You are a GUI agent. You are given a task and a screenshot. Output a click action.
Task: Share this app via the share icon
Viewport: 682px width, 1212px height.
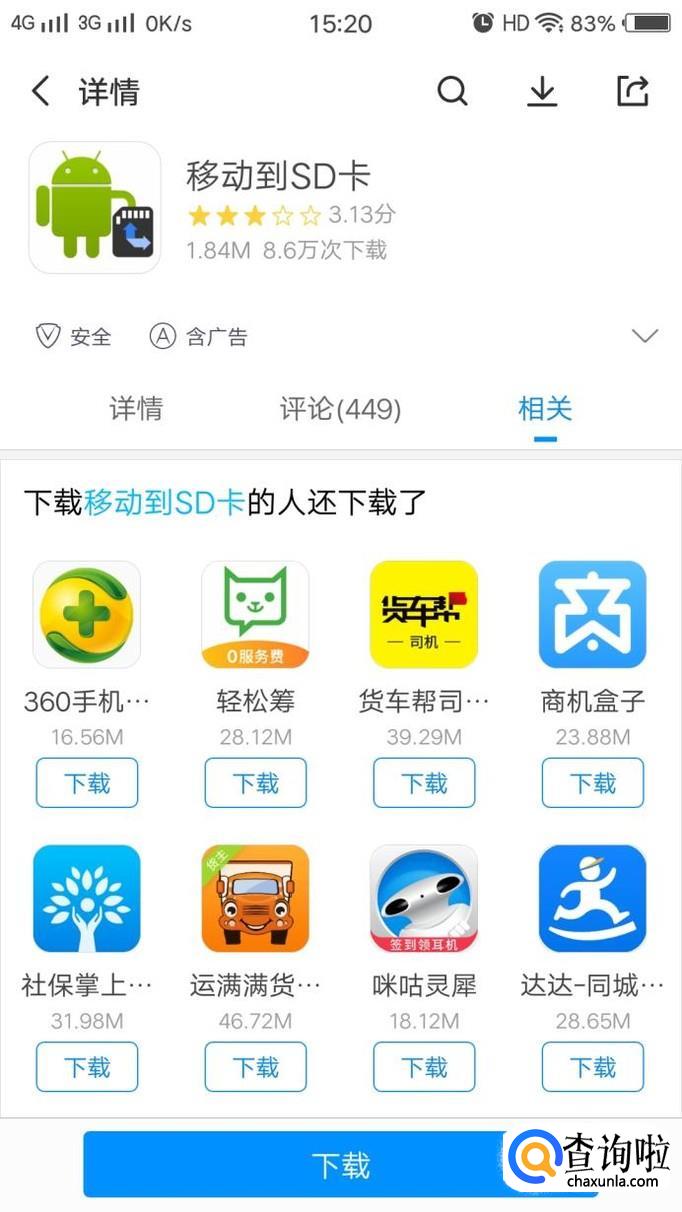pyautogui.click(x=632, y=92)
